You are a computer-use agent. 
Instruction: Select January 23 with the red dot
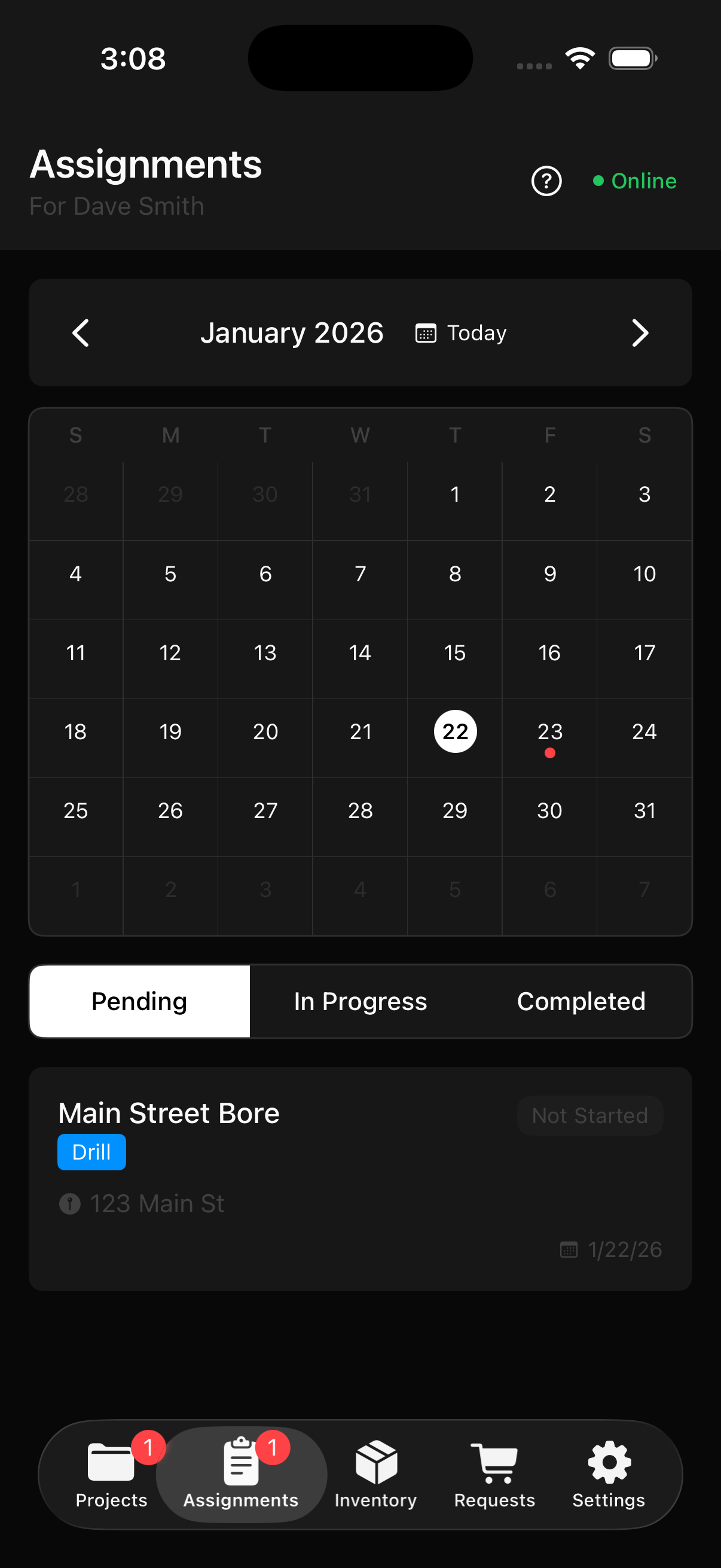[549, 731]
